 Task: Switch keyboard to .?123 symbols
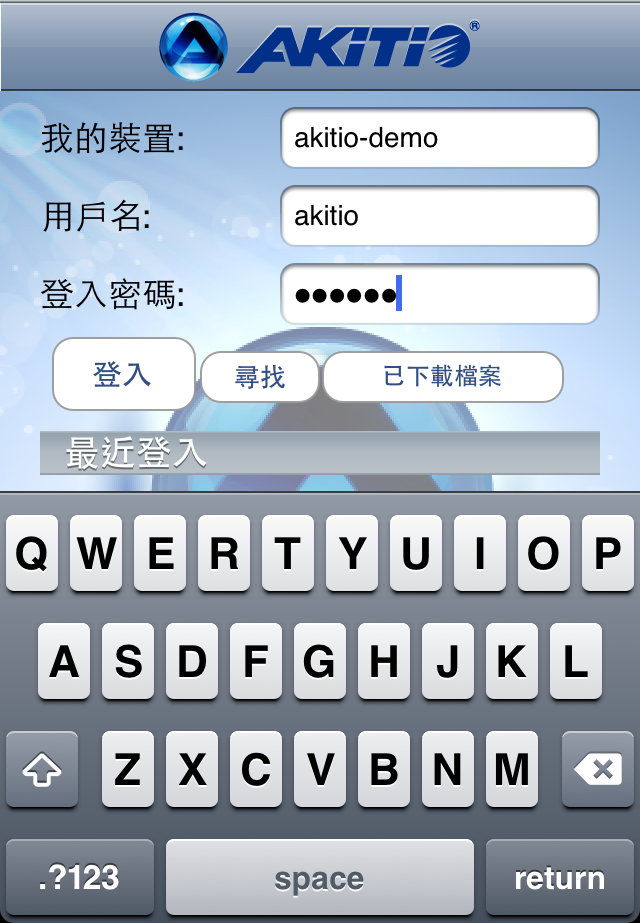pyautogui.click(x=80, y=877)
